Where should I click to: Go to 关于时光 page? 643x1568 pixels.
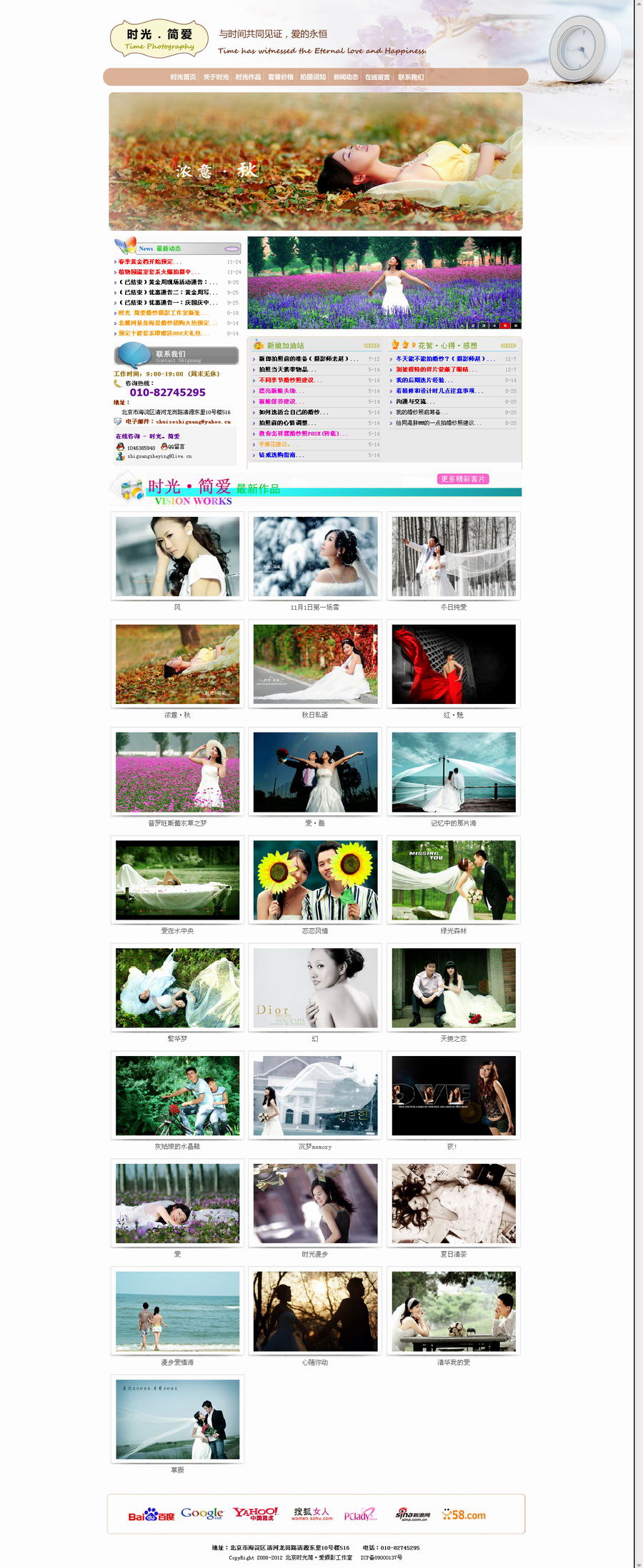click(x=216, y=77)
